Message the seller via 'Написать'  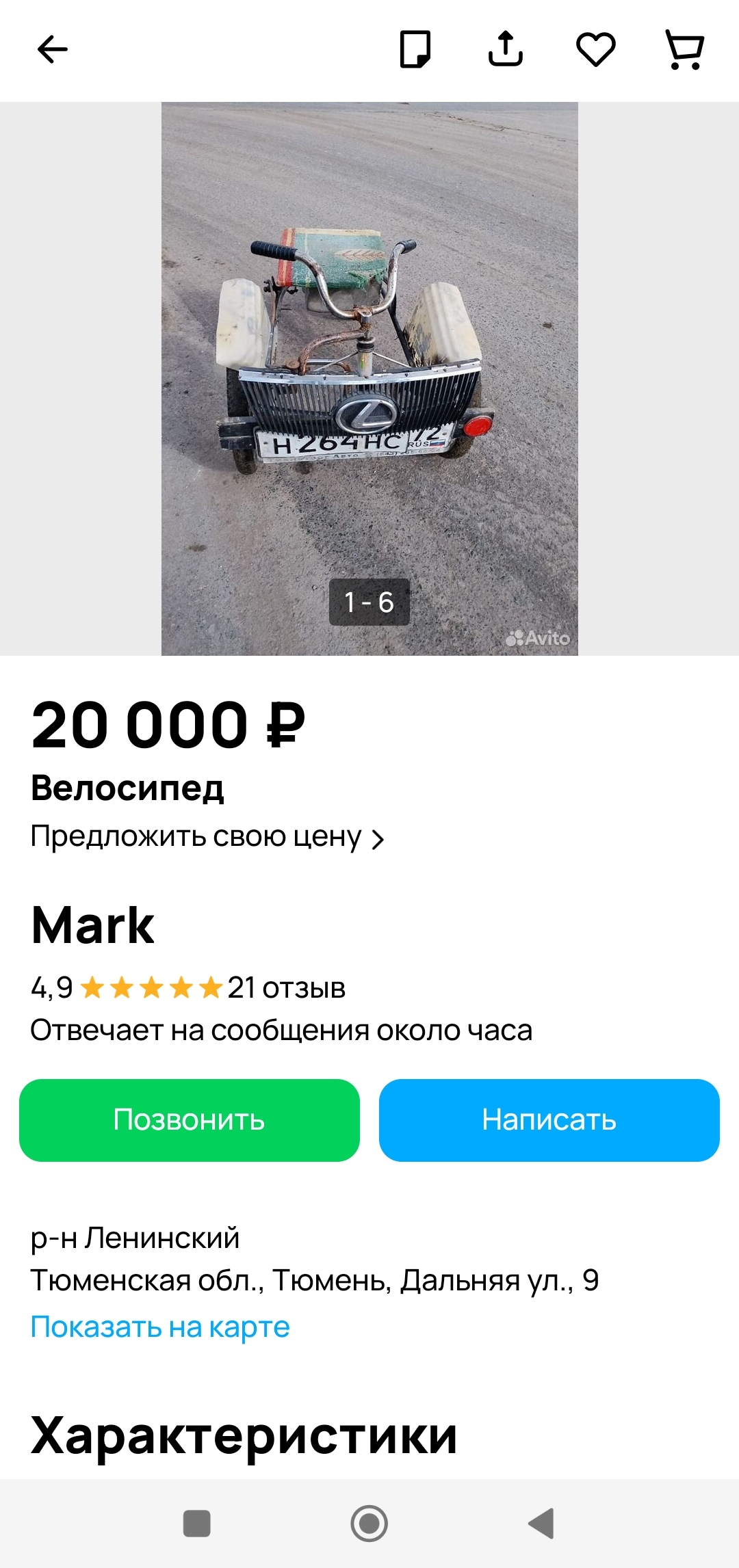(x=549, y=1120)
